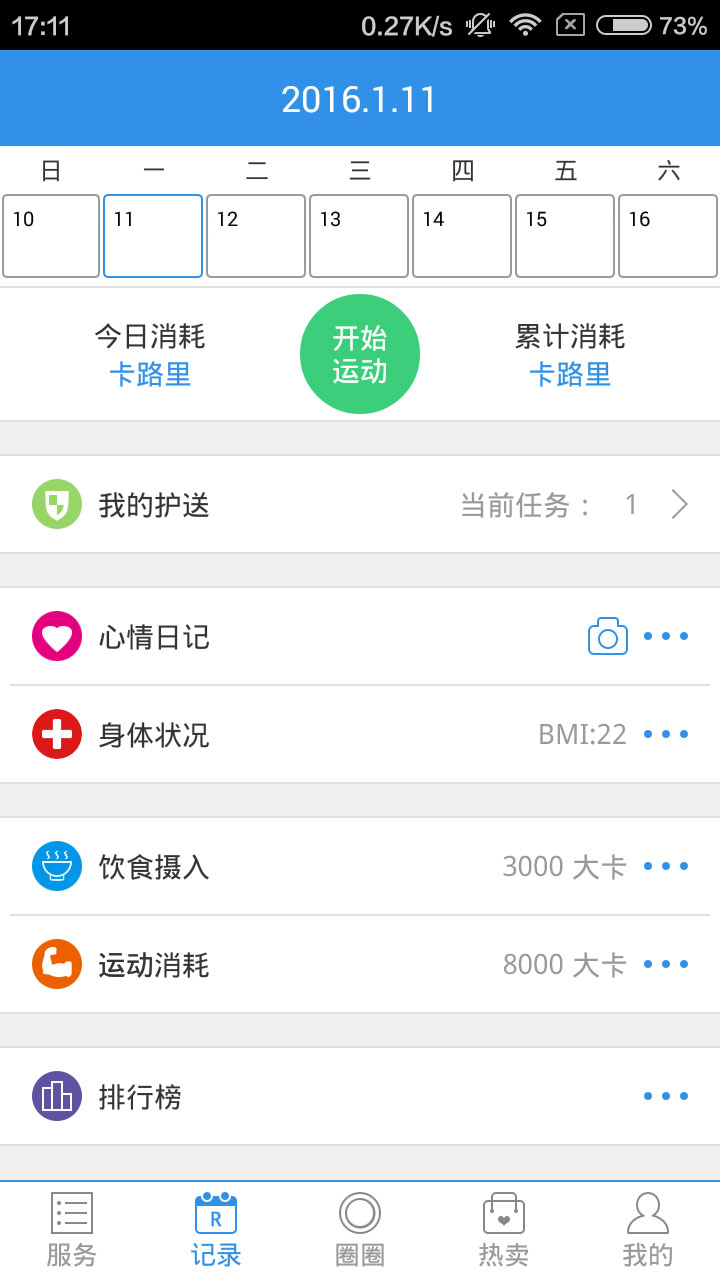Tap the more dots beside 运动消耗

coord(666,964)
